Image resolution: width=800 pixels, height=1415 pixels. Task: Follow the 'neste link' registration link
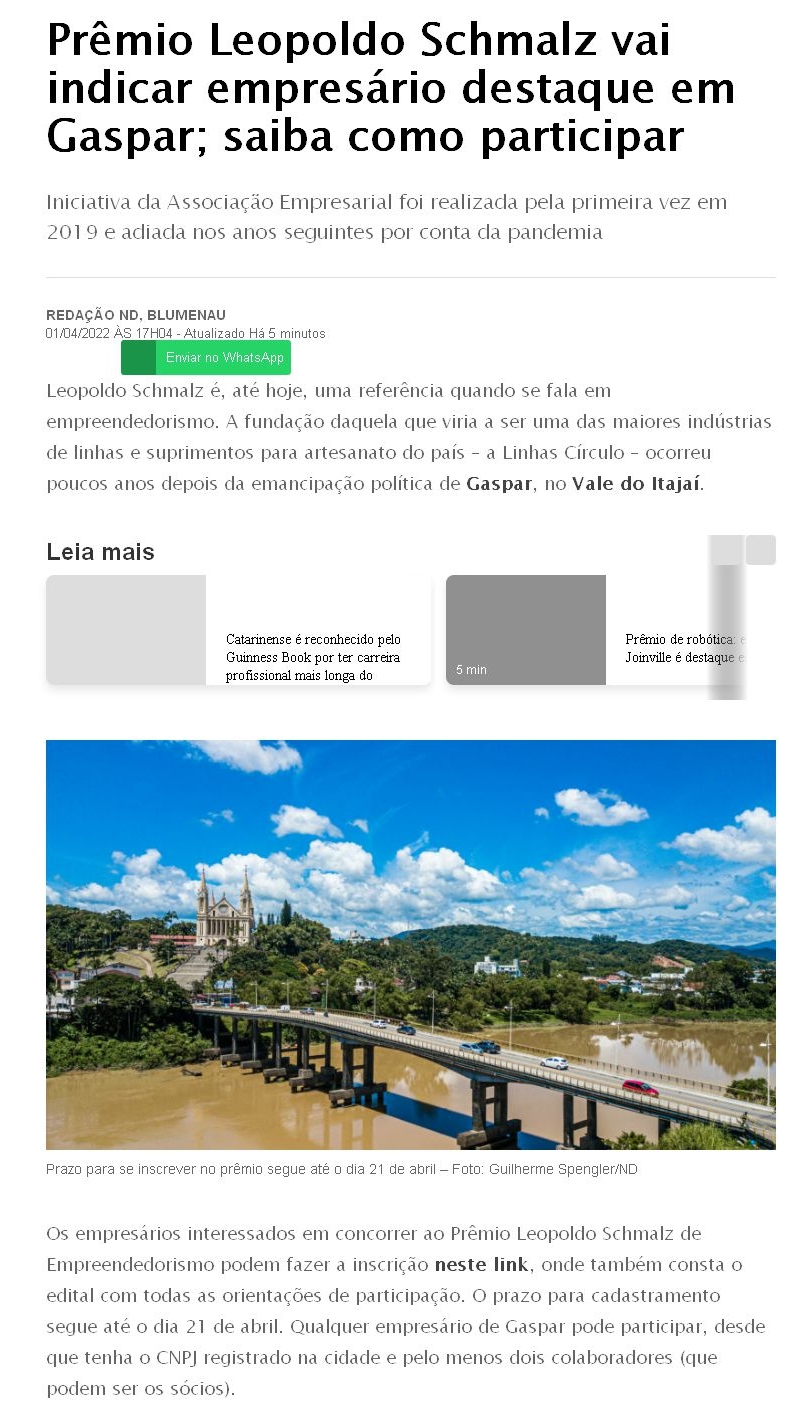[x=481, y=1264]
